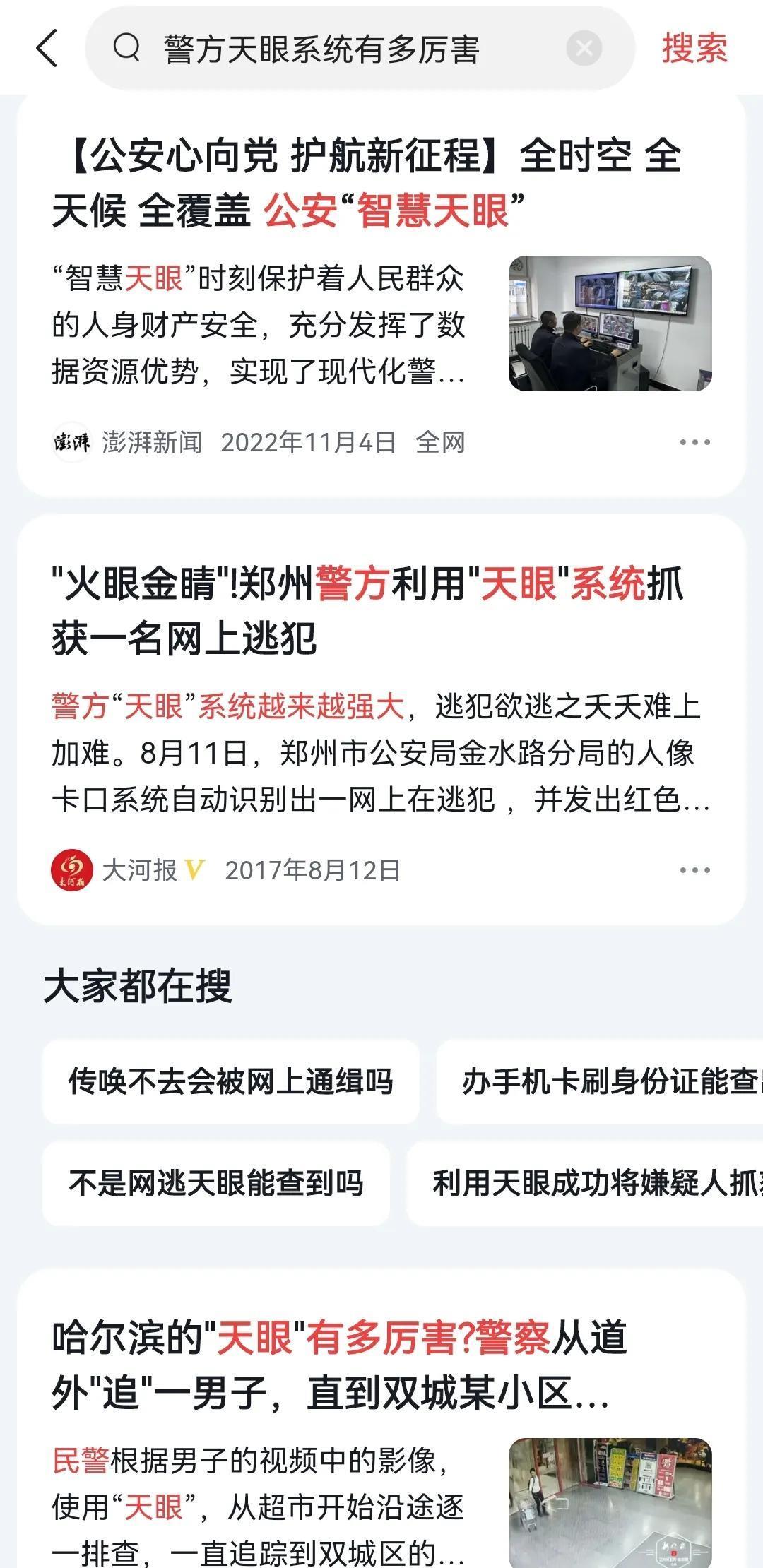Tap the red 搜索 button
The width and height of the screenshot is (763, 1568).
(x=694, y=49)
